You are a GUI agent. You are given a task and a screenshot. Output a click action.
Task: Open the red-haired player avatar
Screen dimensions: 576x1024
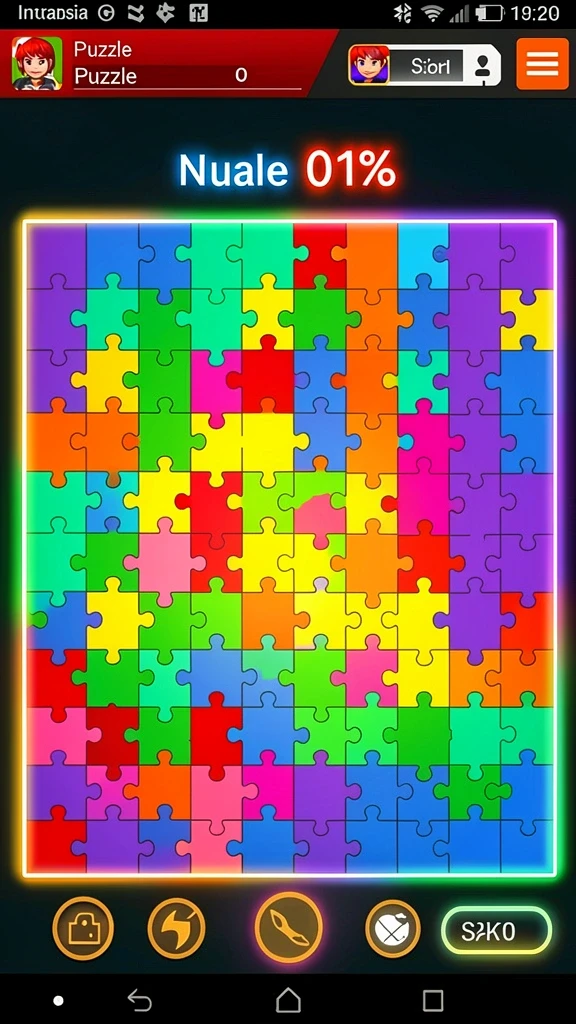37,63
